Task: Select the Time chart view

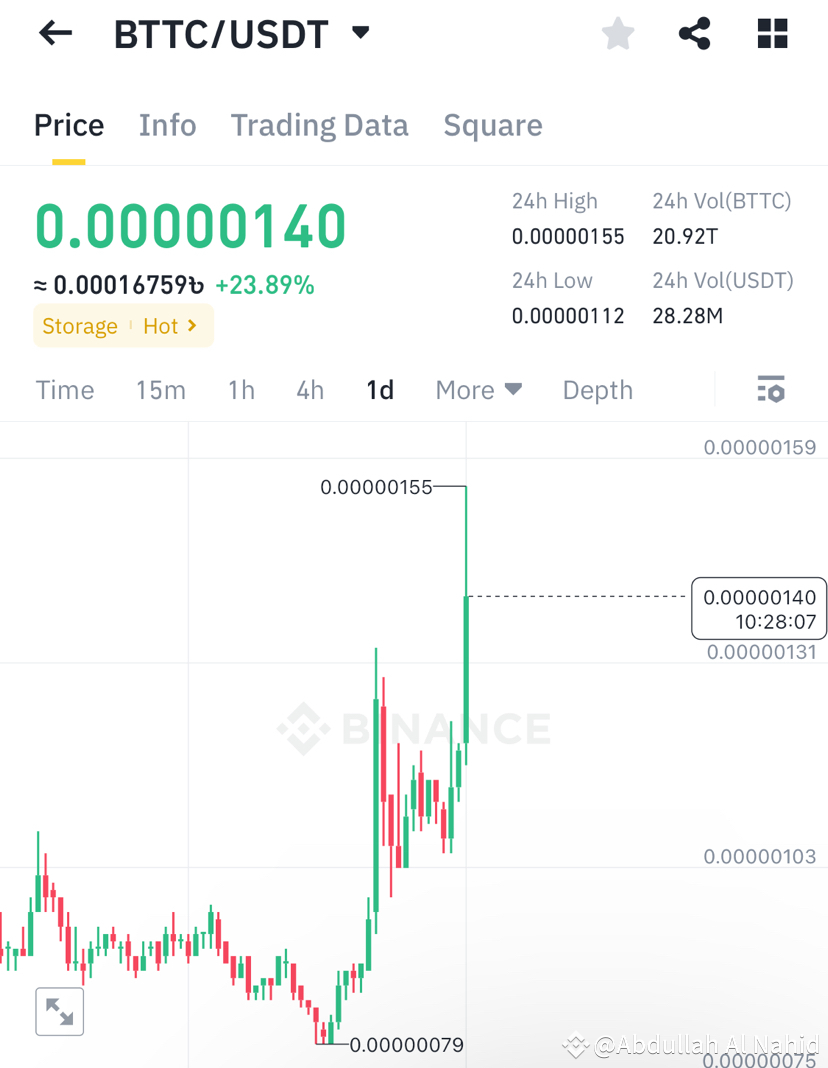Action: pos(64,390)
